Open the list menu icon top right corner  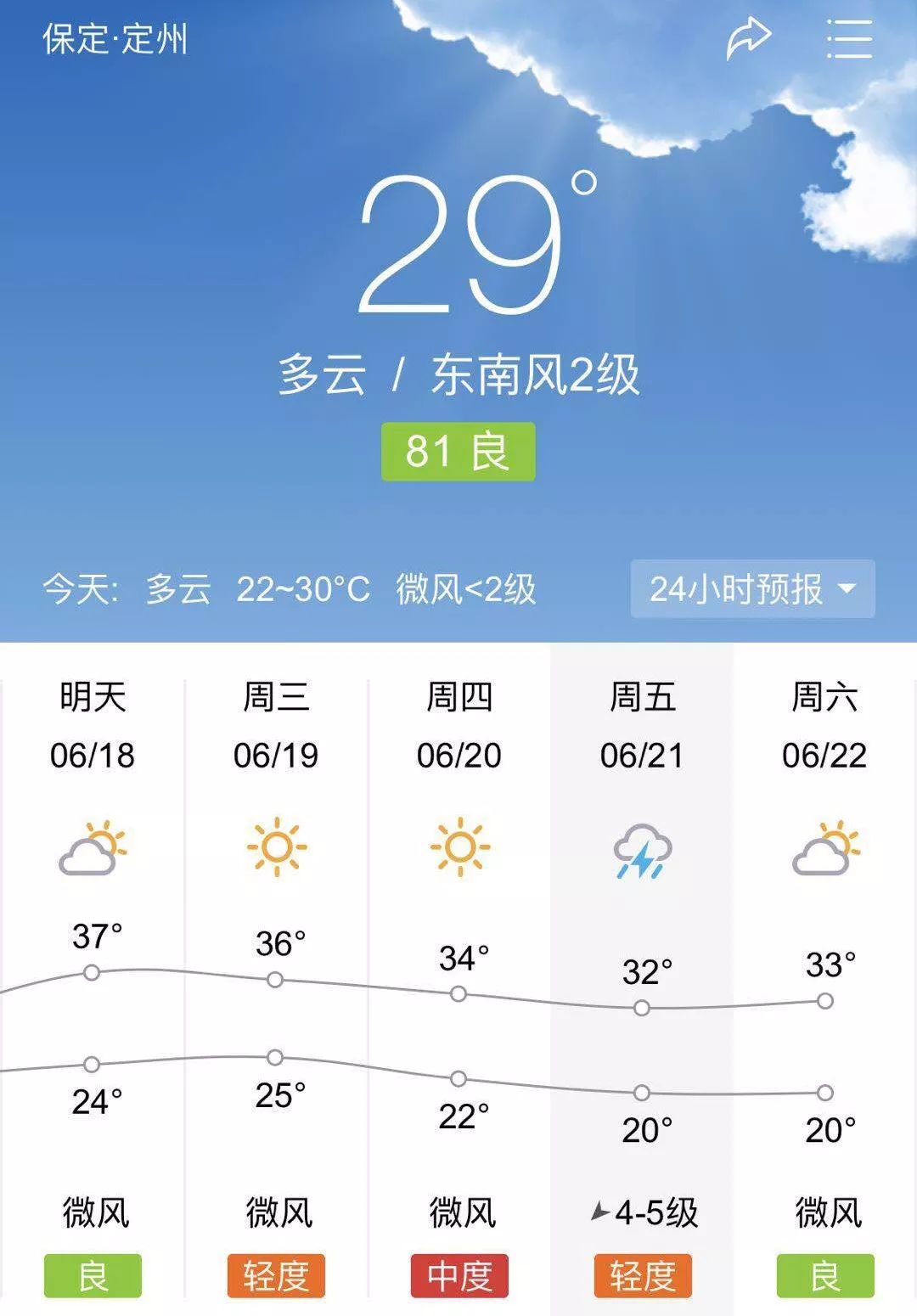click(x=849, y=40)
